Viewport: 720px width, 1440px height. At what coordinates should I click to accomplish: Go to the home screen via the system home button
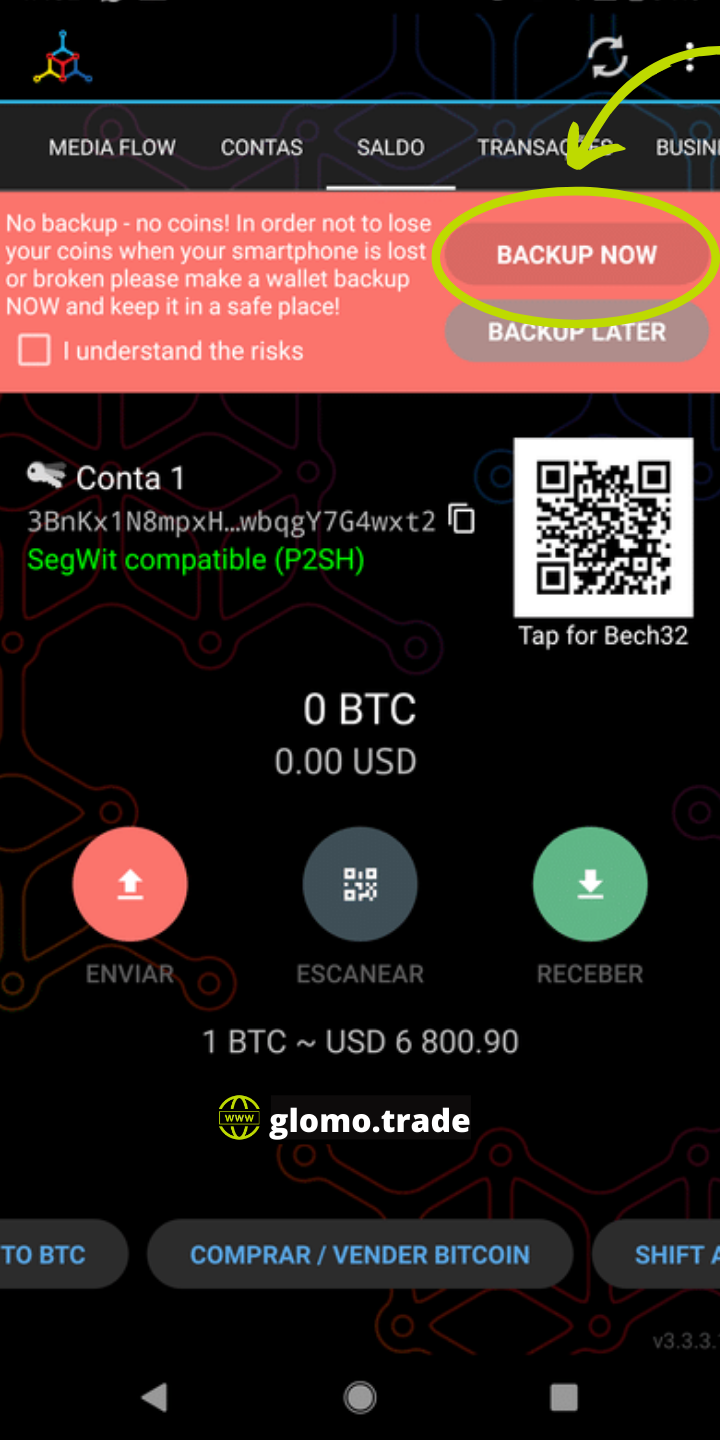(360, 1397)
